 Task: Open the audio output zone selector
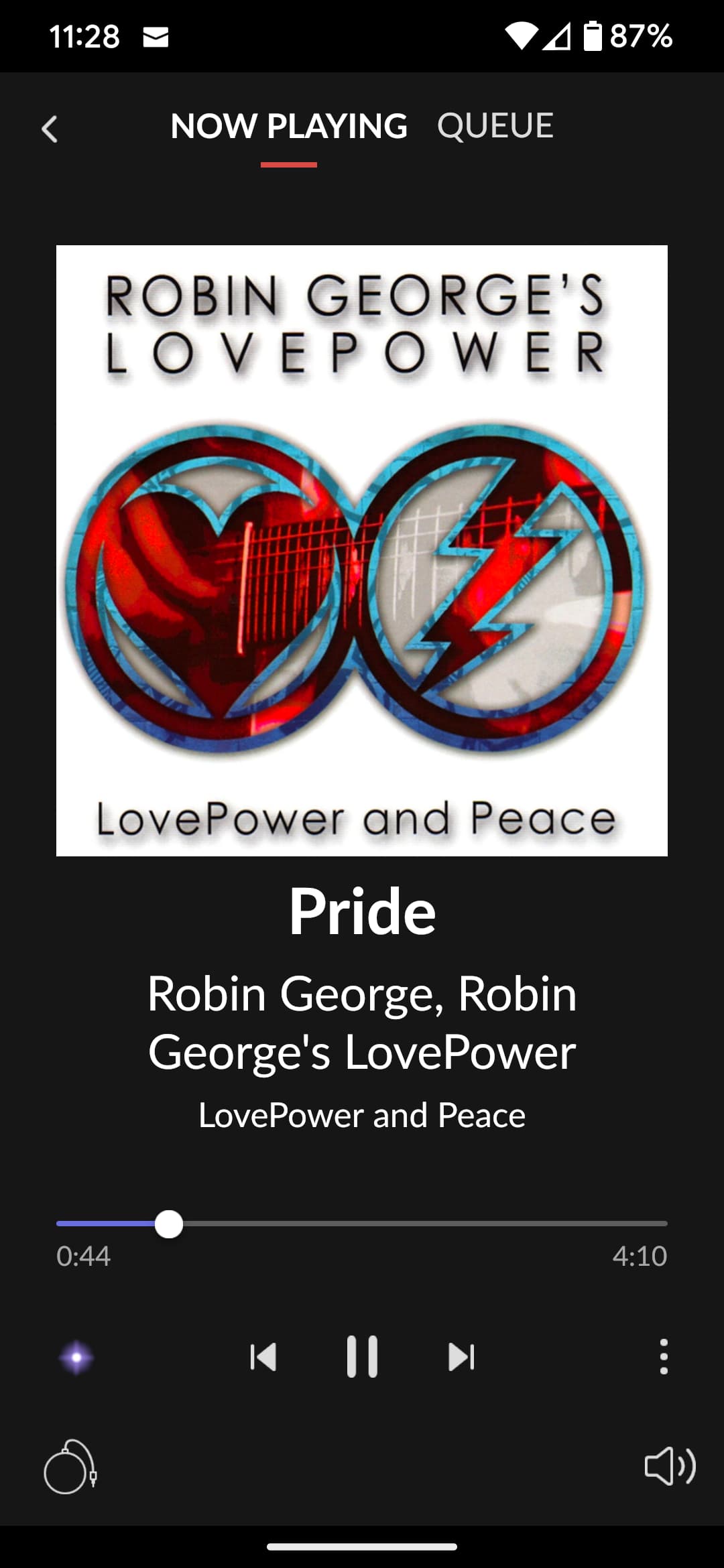tap(70, 1467)
